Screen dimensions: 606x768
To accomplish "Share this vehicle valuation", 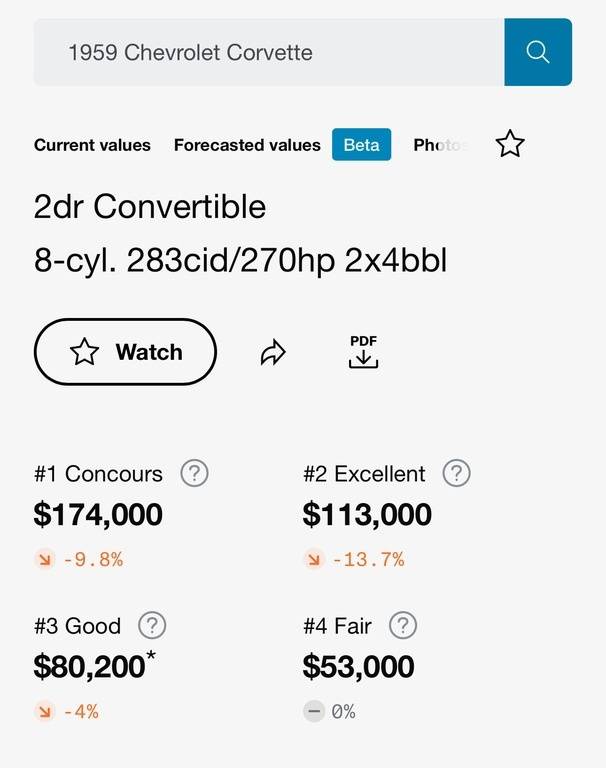I will point(273,352).
